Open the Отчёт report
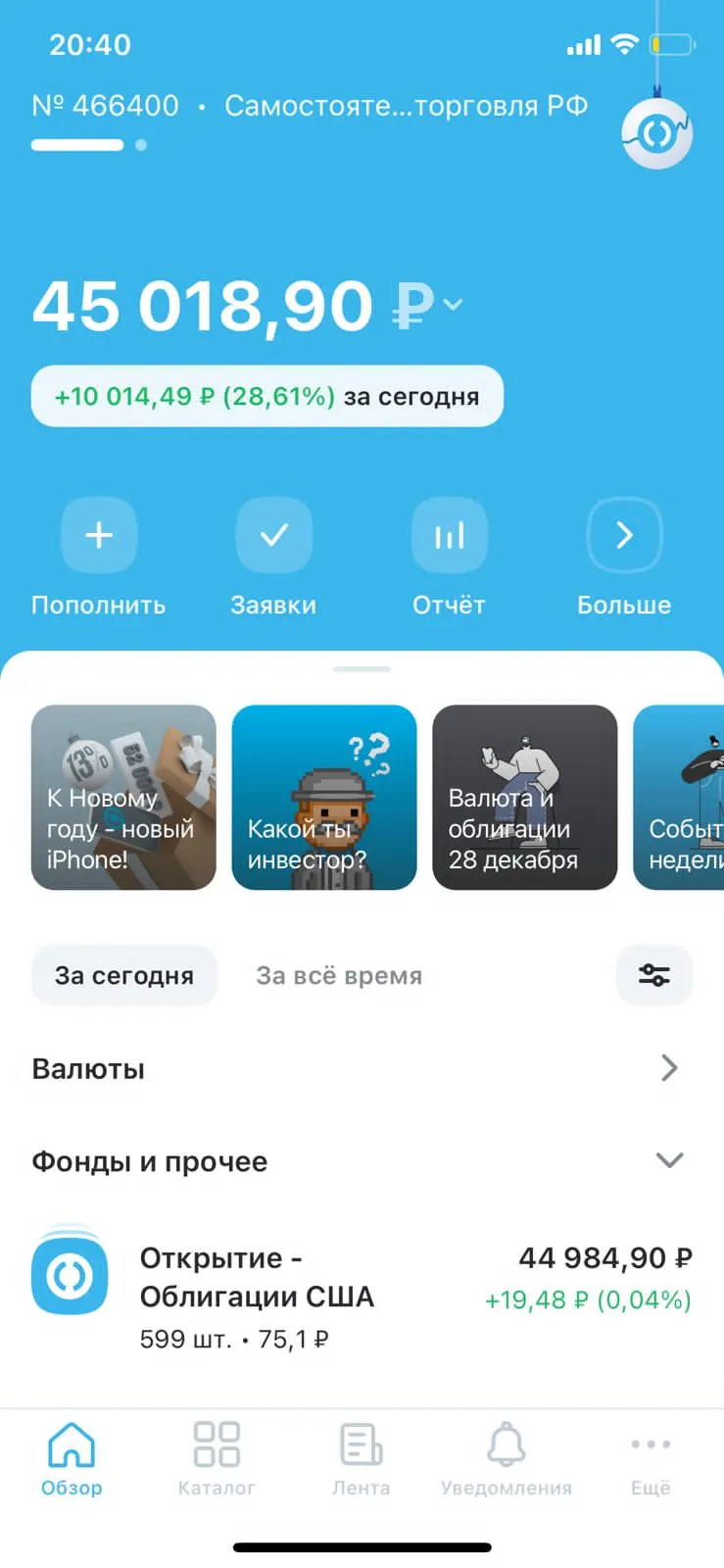Image resolution: width=724 pixels, height=1568 pixels. pyautogui.click(x=450, y=535)
